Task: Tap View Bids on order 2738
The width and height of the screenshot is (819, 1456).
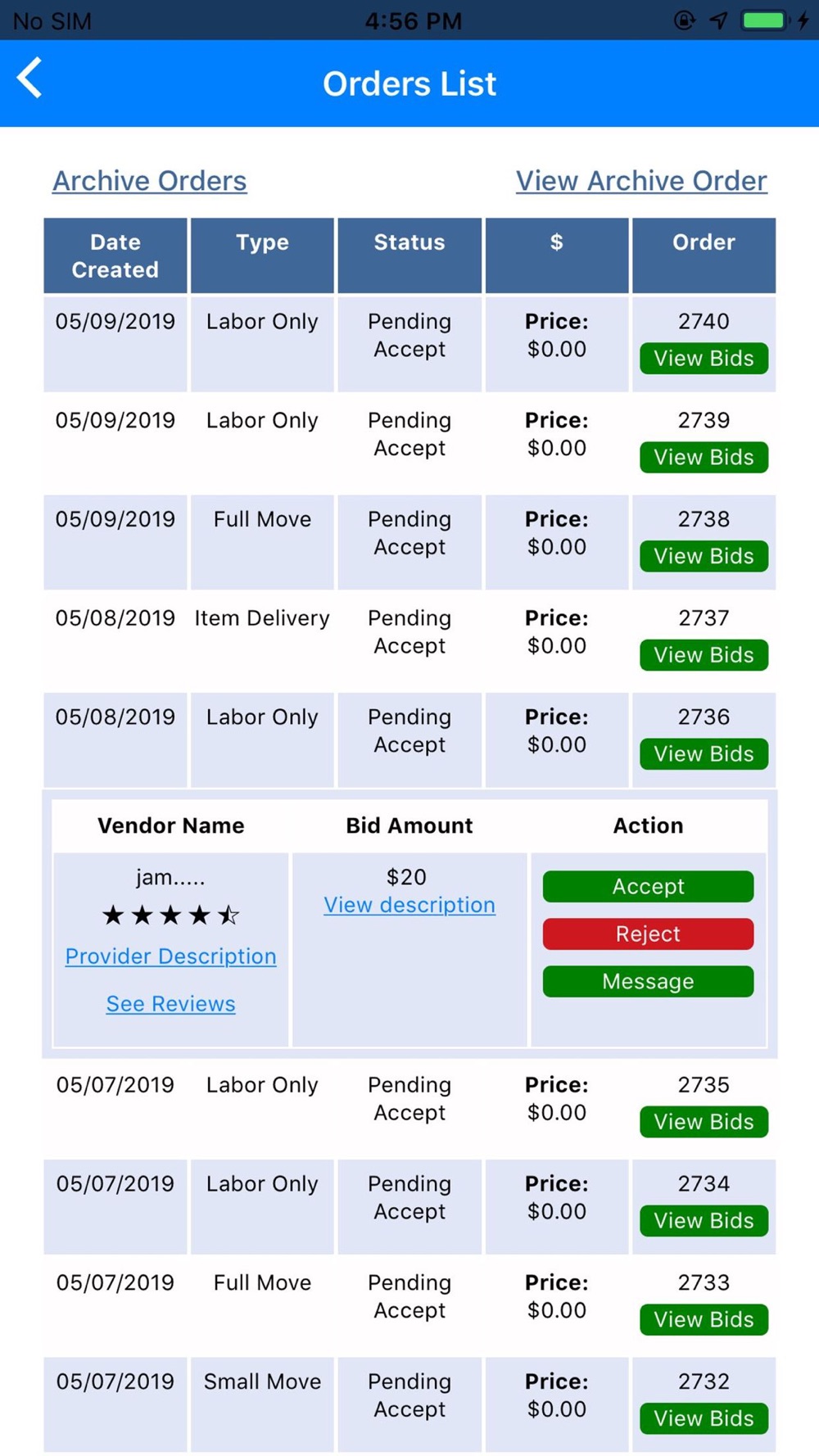Action: point(704,556)
